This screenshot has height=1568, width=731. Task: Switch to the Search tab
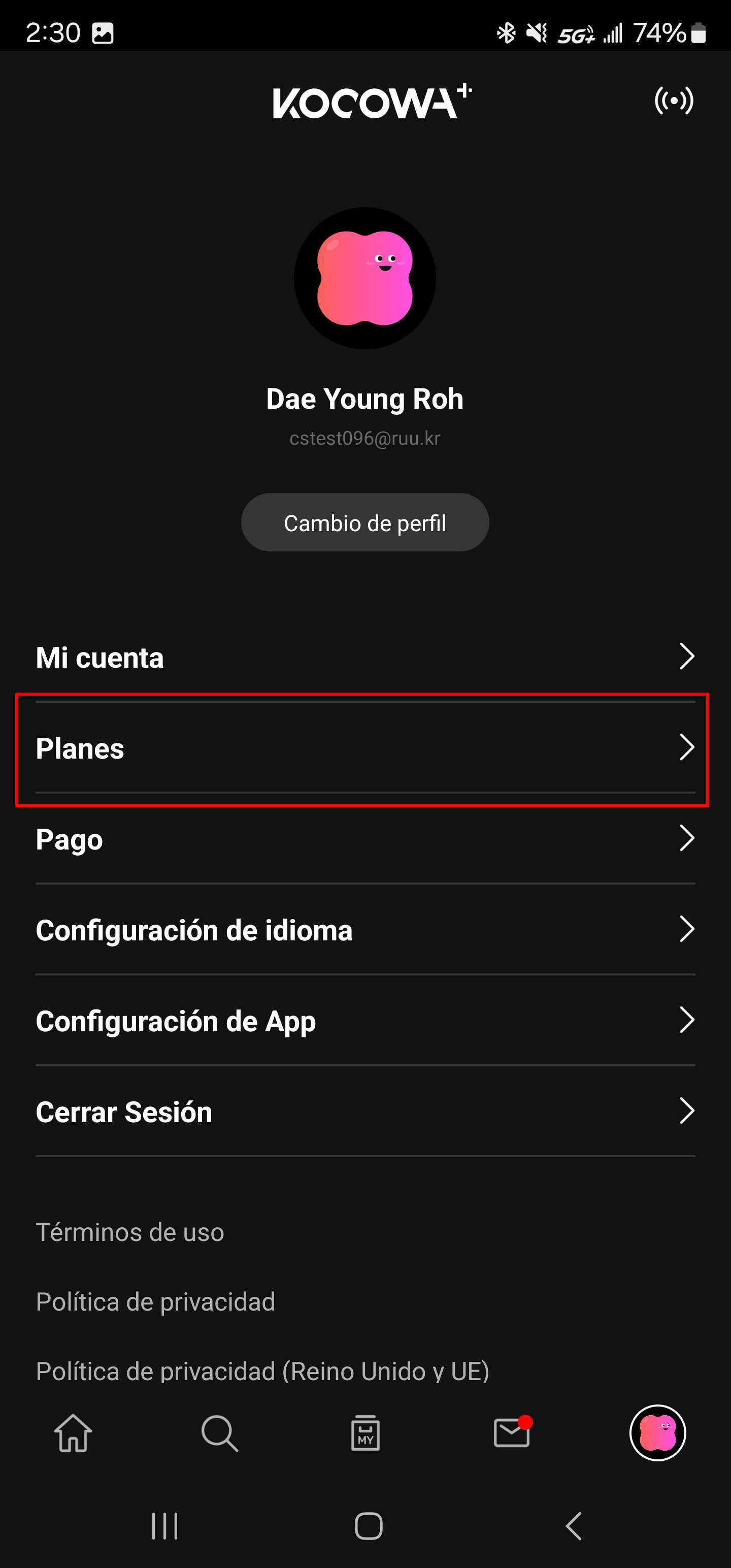[x=219, y=1433]
